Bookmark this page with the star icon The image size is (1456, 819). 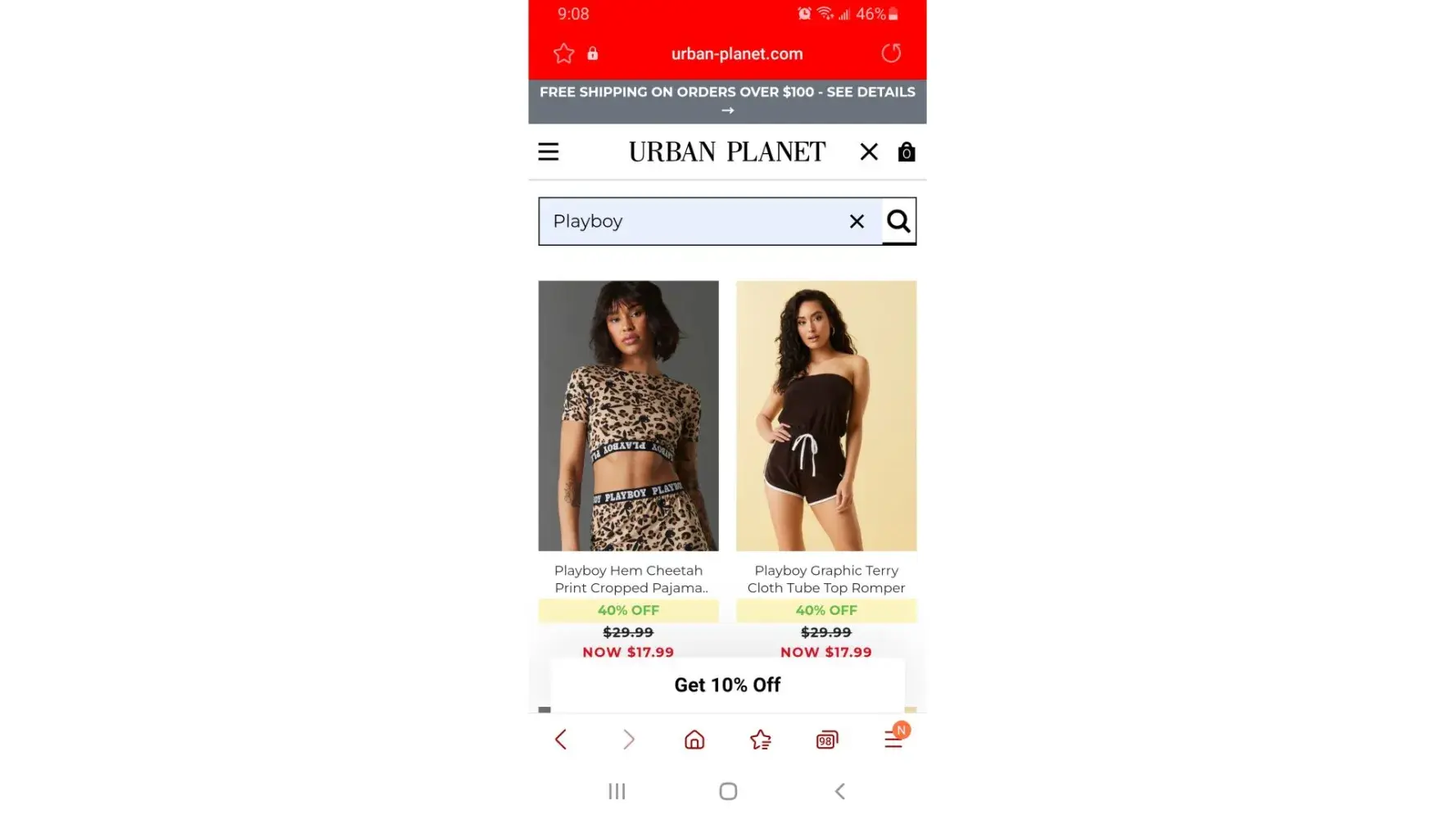coord(563,54)
